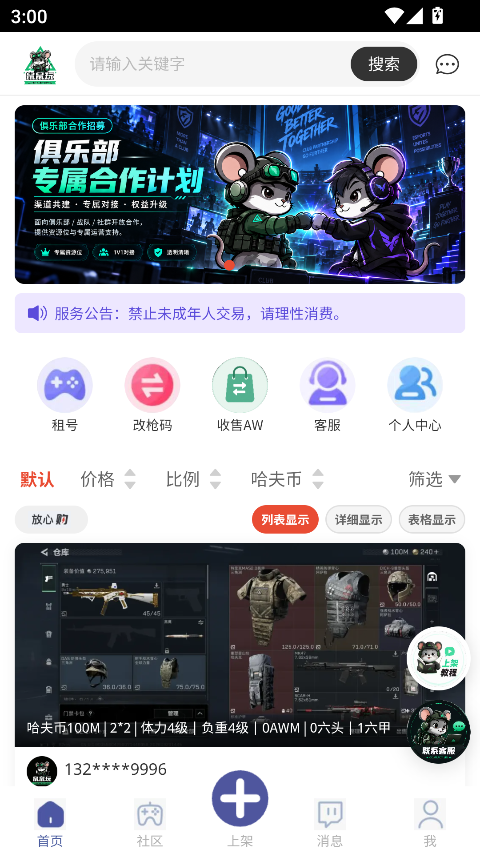
Task: Open the chat bubble icon beside search
Action: (447, 64)
